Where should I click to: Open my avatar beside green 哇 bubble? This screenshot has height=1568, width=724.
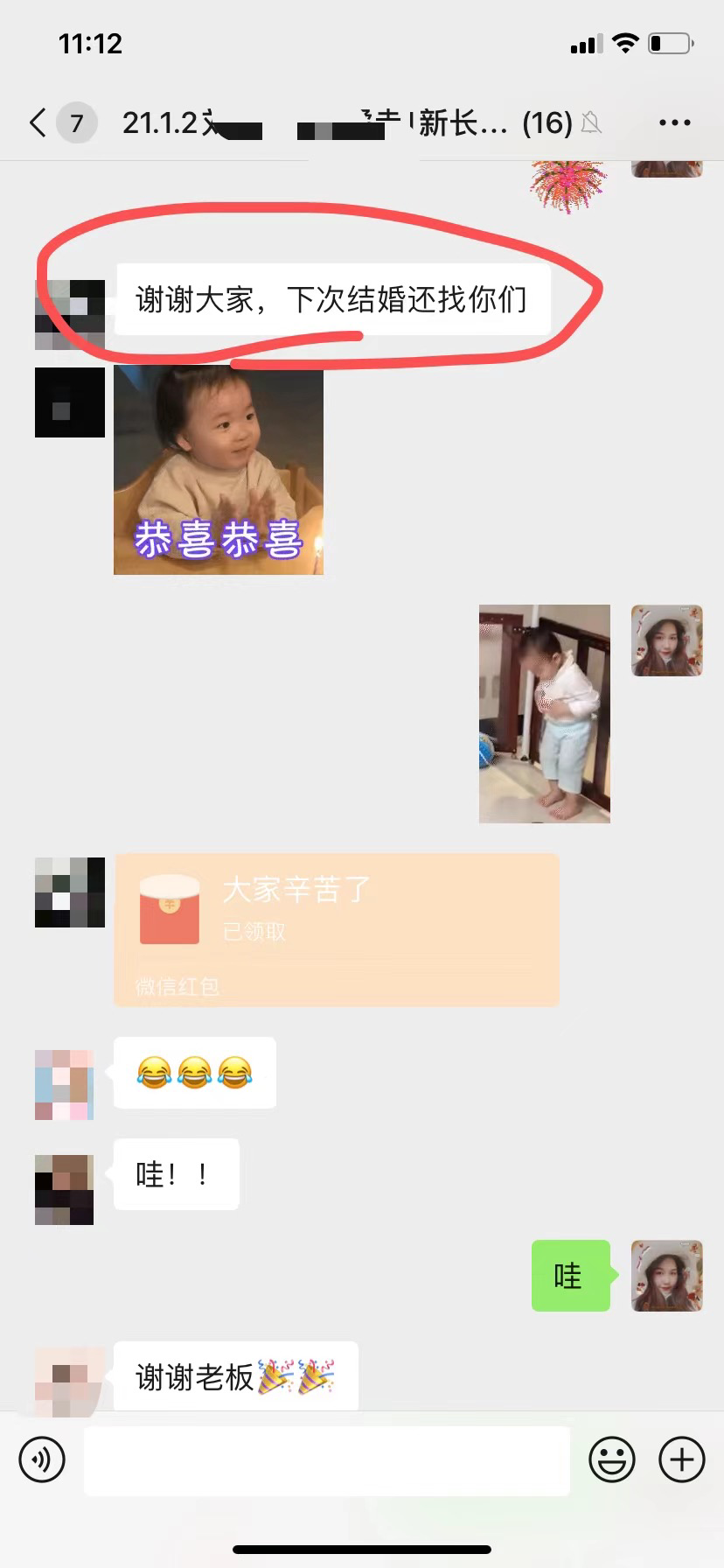[x=666, y=1275]
